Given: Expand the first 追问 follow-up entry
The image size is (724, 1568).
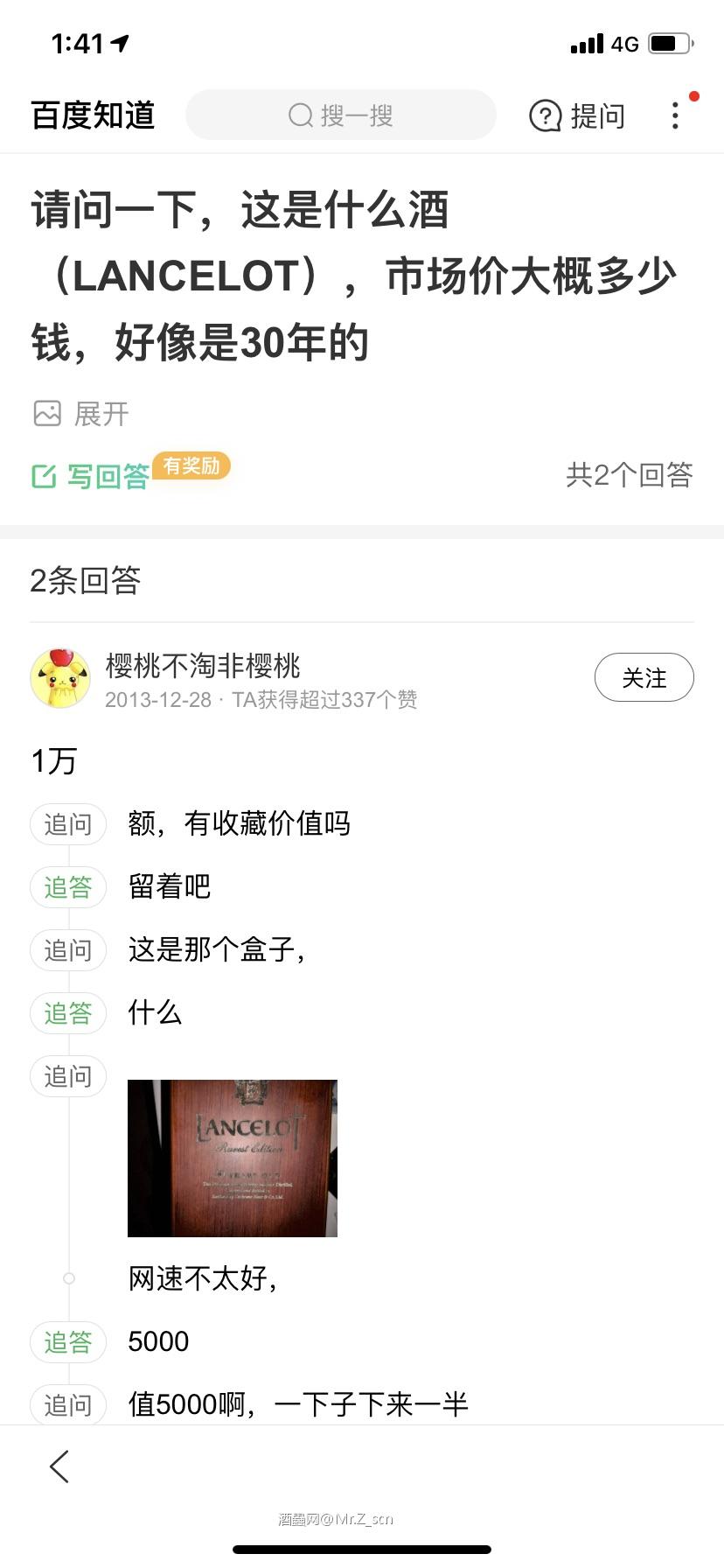Looking at the screenshot, I should (68, 823).
